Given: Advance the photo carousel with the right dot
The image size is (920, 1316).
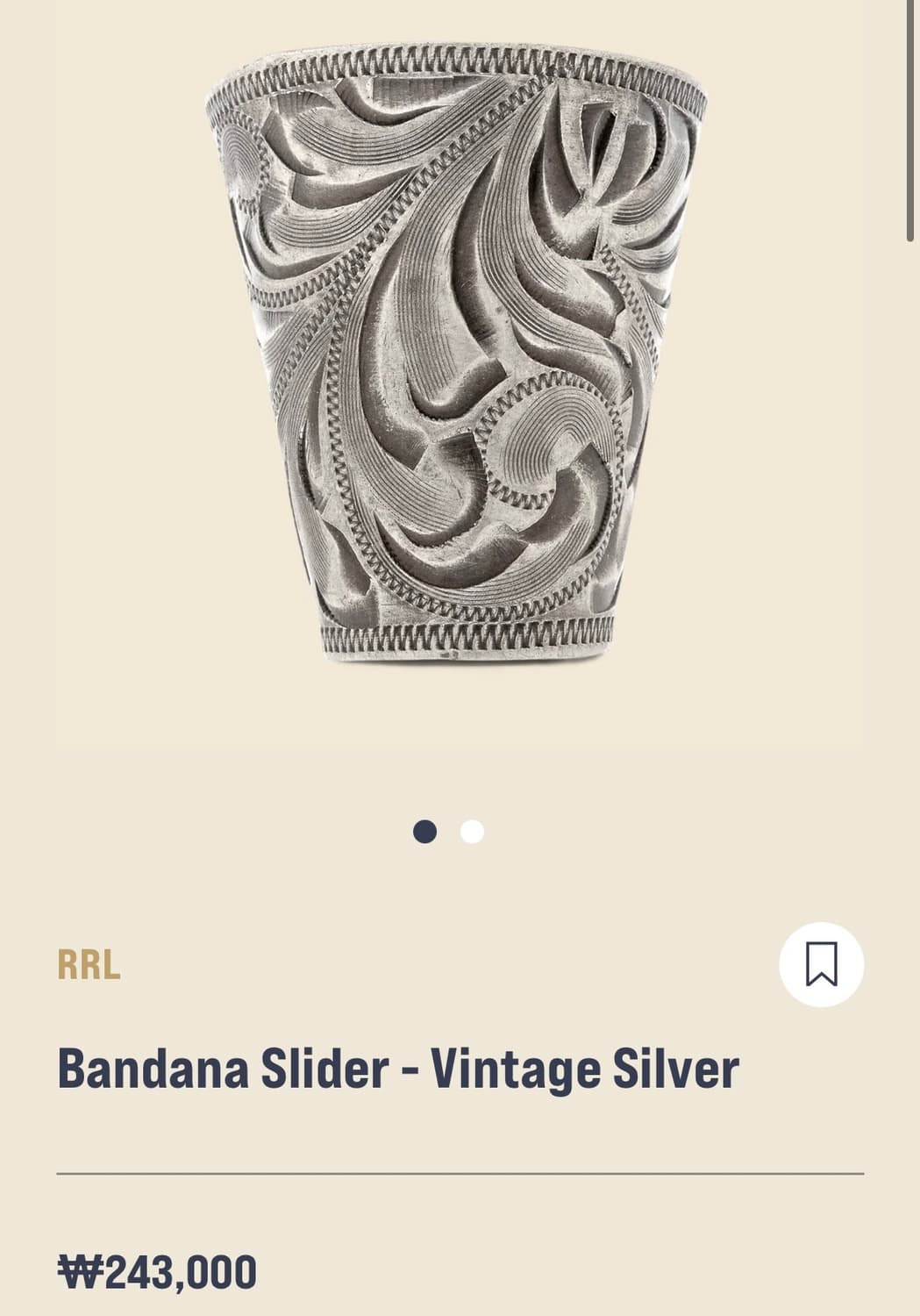Looking at the screenshot, I should coord(469,832).
